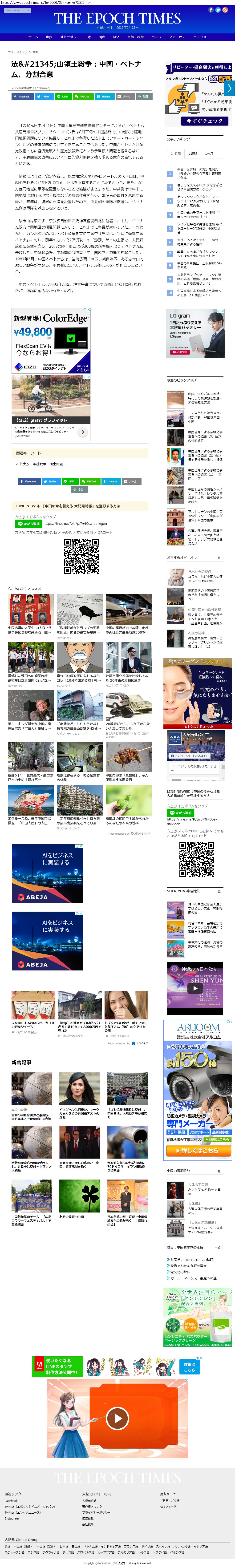
Task: Switch ranking to 1カ月
Action: [209, 154]
